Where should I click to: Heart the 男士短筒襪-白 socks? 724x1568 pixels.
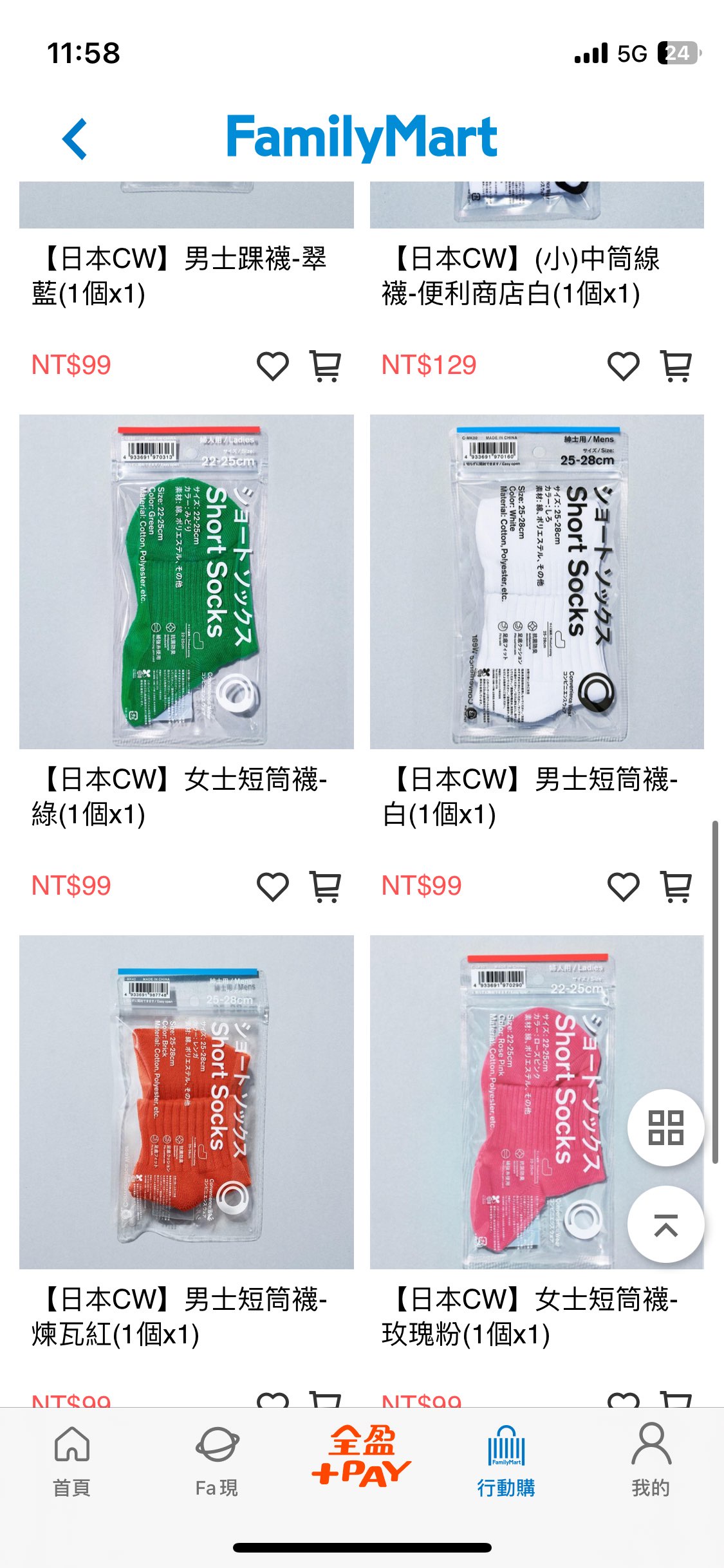(x=623, y=887)
